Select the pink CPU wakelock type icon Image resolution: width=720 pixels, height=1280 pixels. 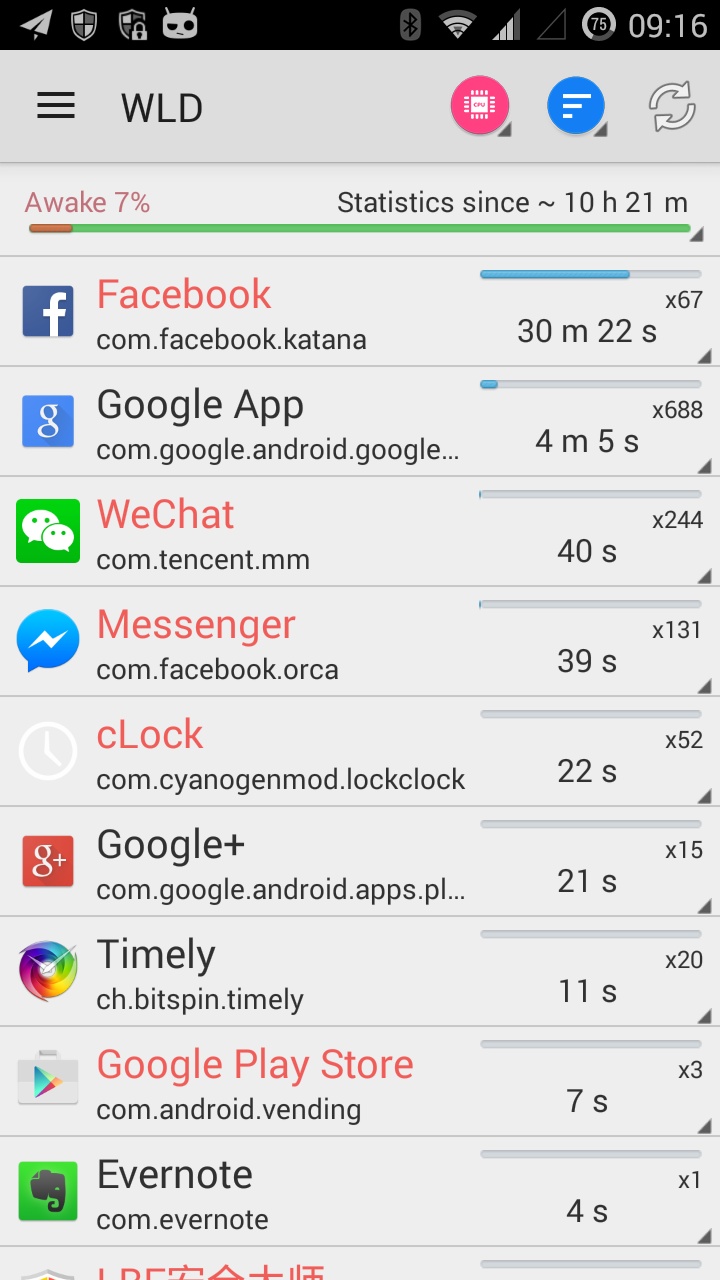(x=480, y=105)
